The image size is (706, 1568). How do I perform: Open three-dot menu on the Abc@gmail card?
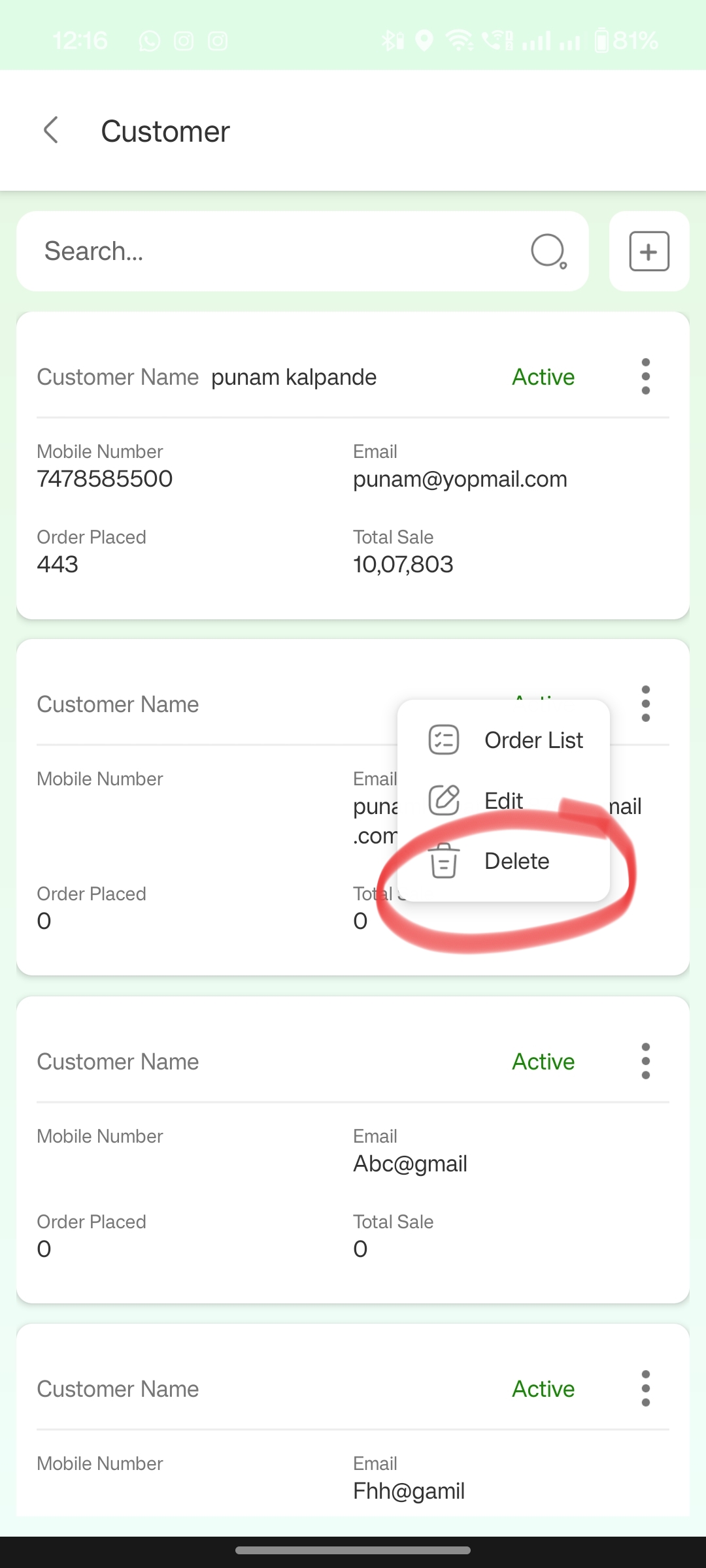pos(646,1061)
